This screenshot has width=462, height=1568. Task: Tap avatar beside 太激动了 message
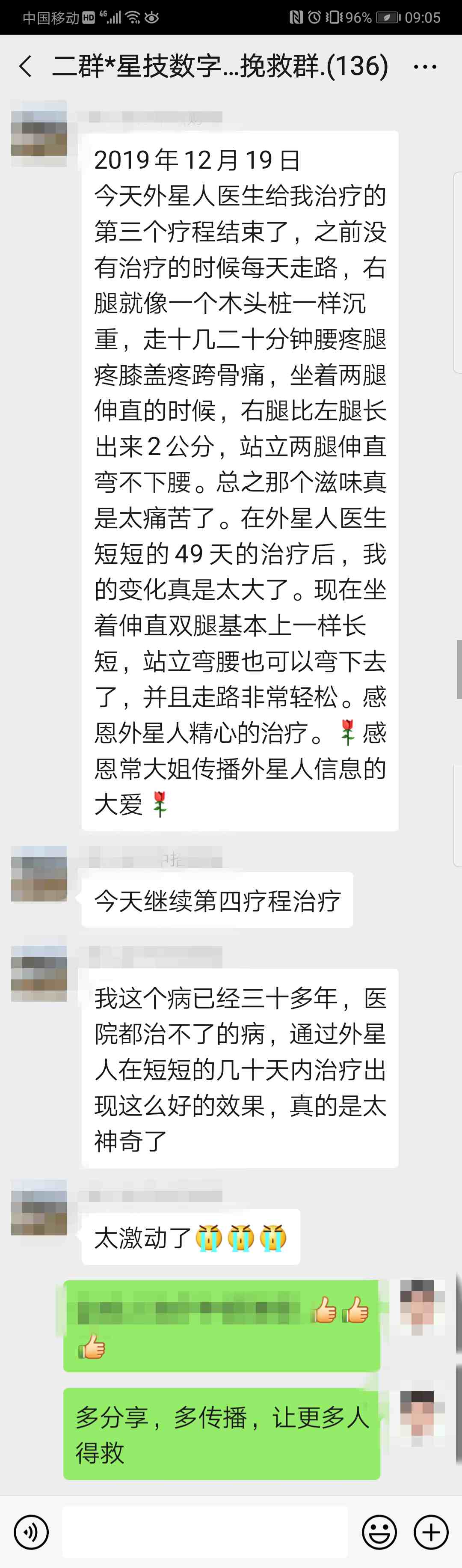pyautogui.click(x=39, y=1208)
